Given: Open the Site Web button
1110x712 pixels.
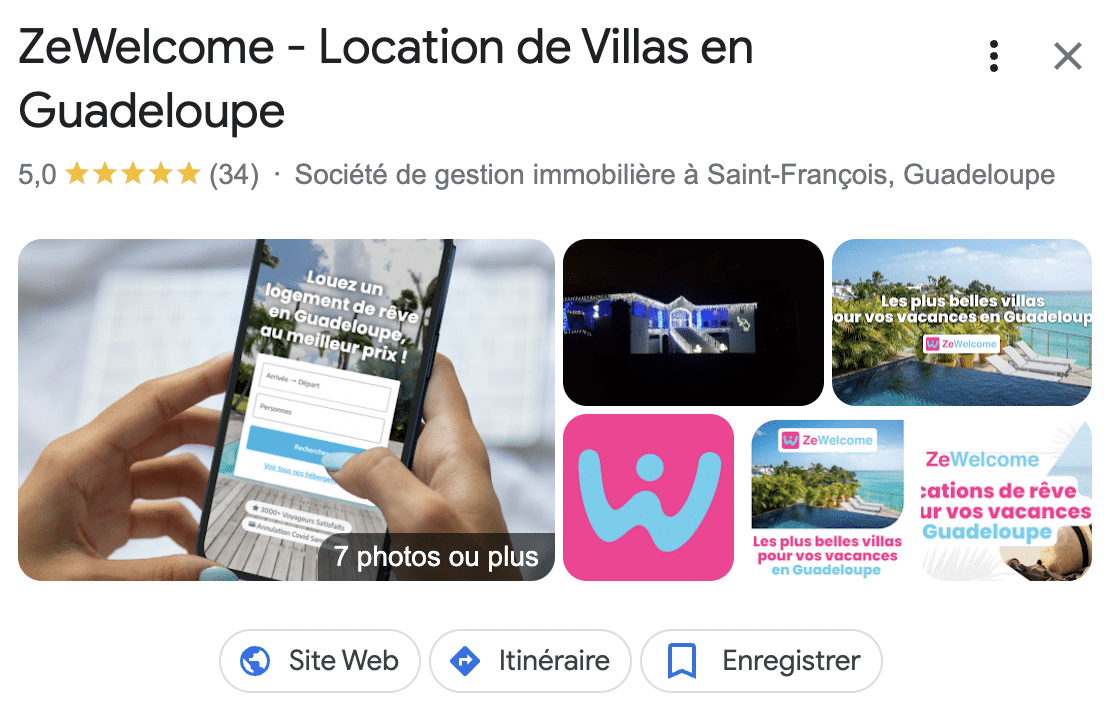Looking at the screenshot, I should pos(320,661).
